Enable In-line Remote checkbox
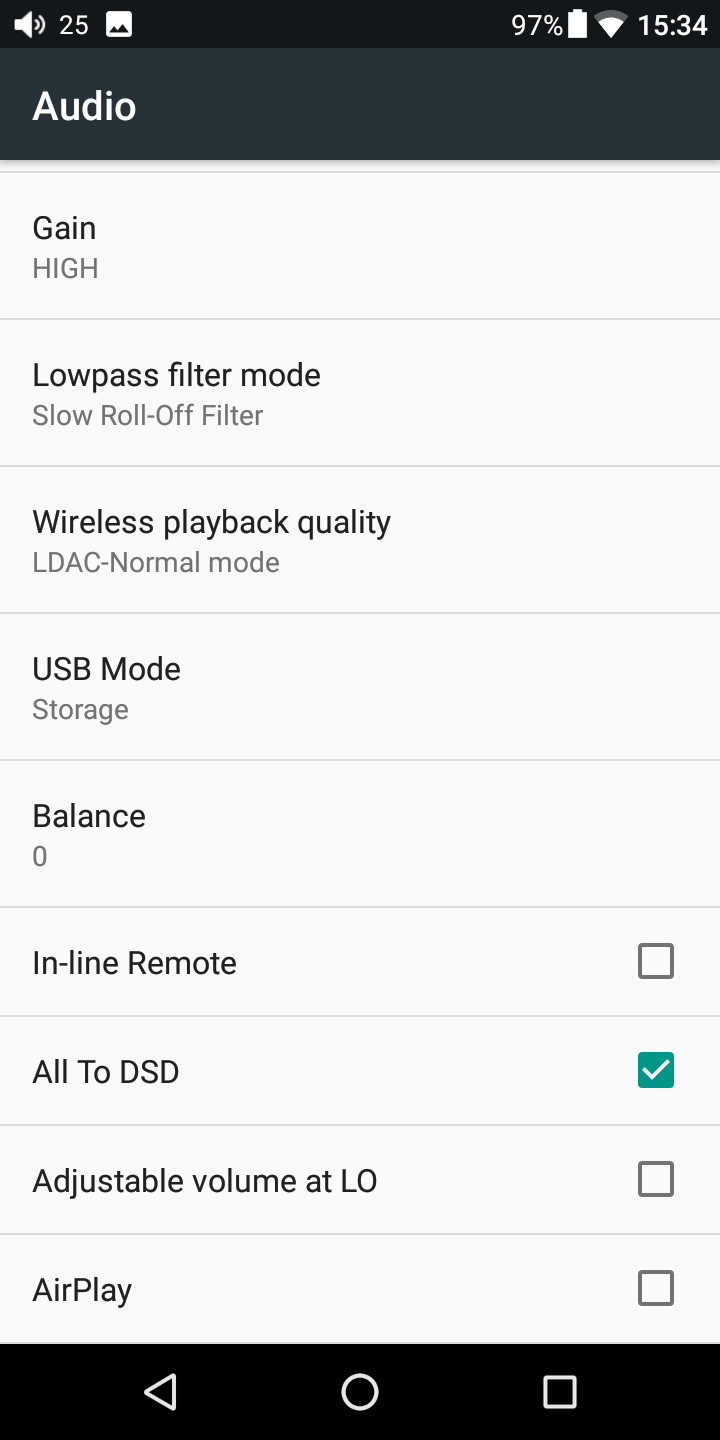This screenshot has width=720, height=1440. [655, 962]
